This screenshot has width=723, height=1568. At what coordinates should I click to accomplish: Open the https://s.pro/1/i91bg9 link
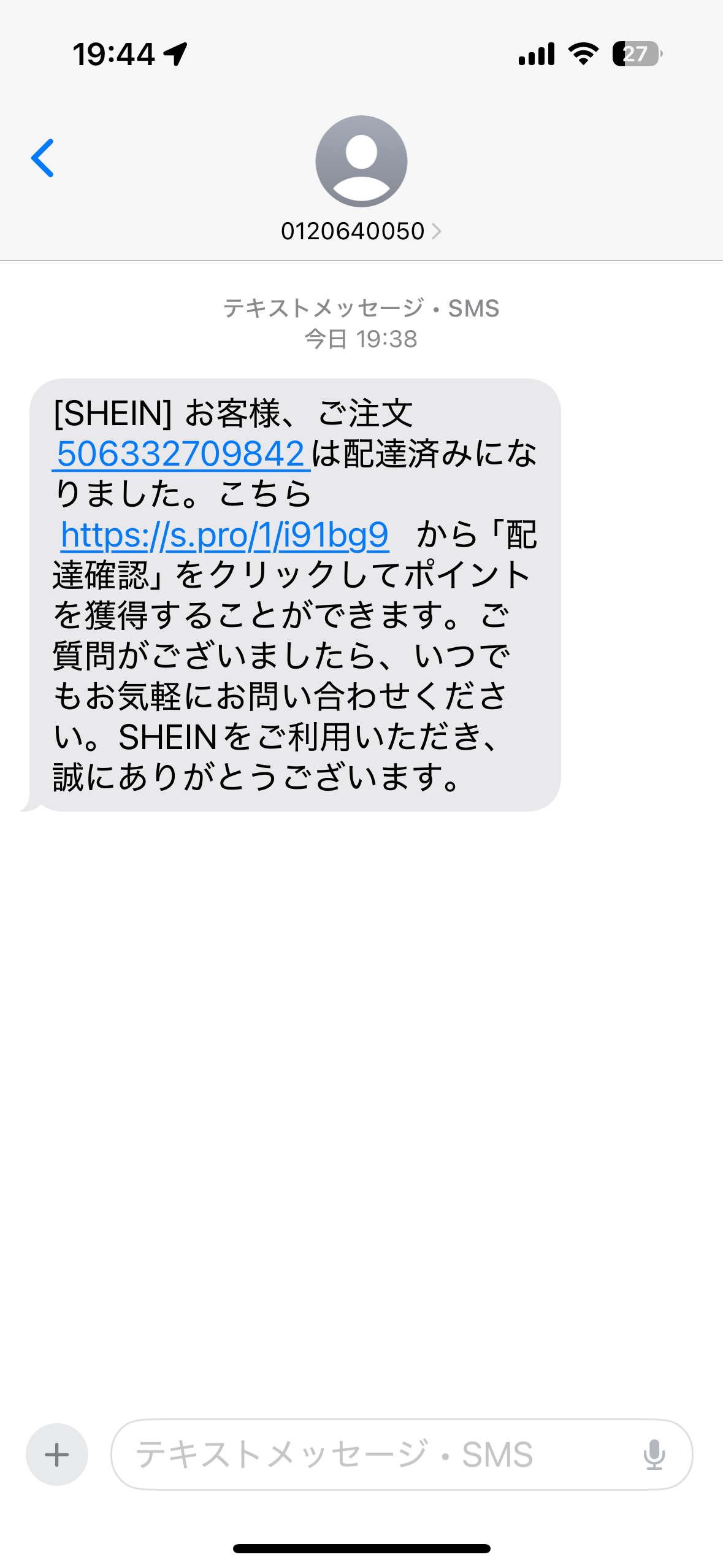point(224,535)
